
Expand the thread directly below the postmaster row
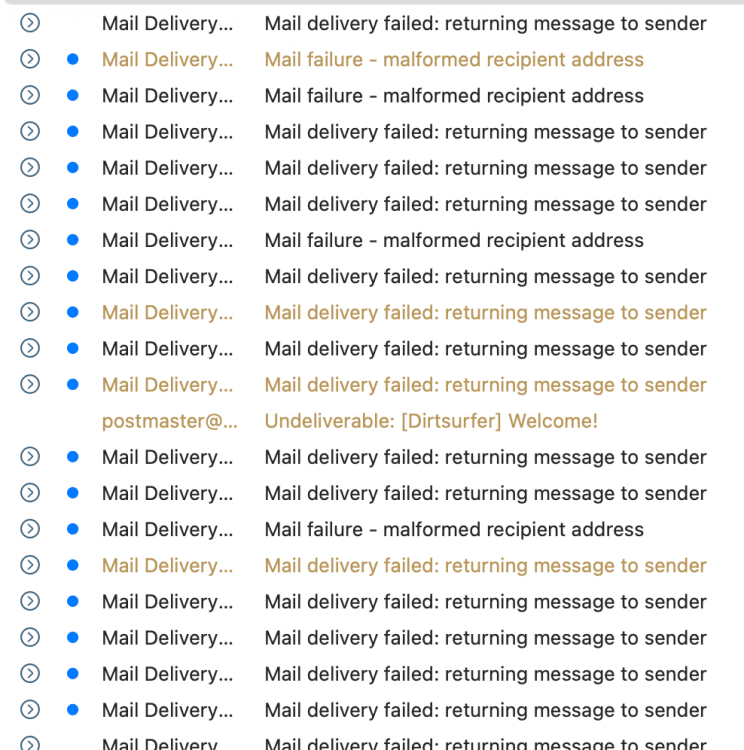coord(29,457)
